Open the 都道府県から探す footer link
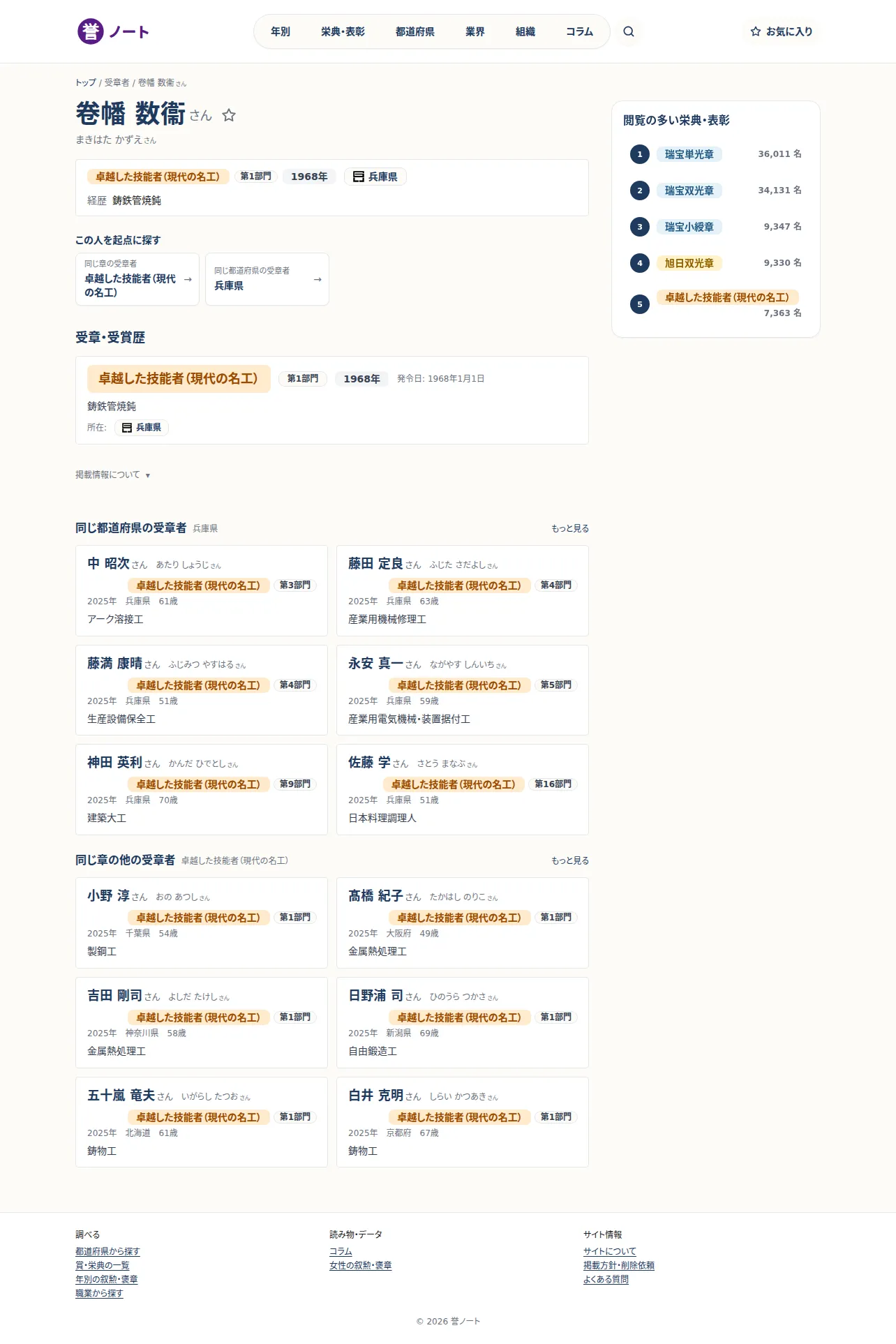Viewport: 896px width, 1344px height. point(107,1251)
